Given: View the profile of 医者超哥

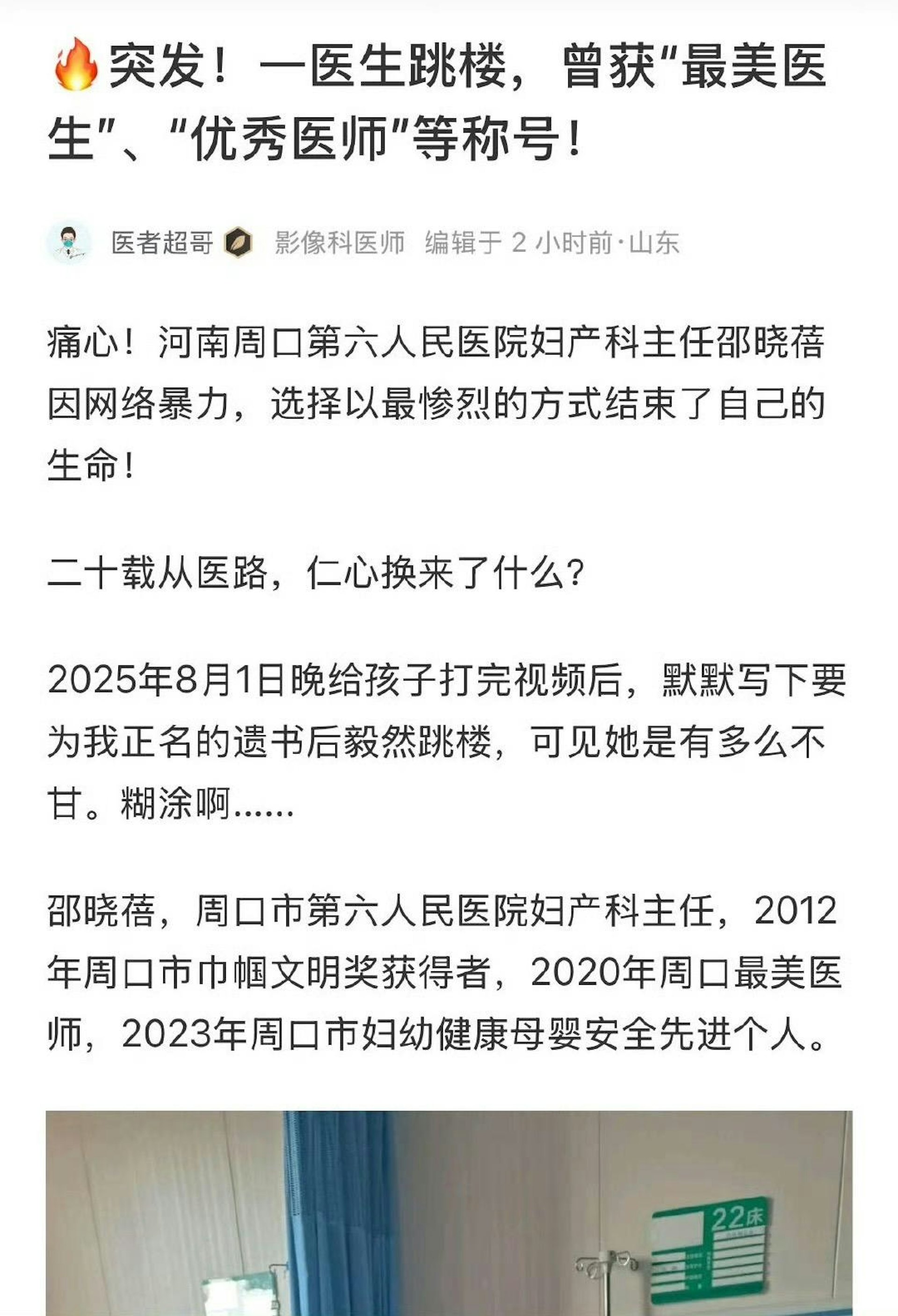Looking at the screenshot, I should point(162,244).
